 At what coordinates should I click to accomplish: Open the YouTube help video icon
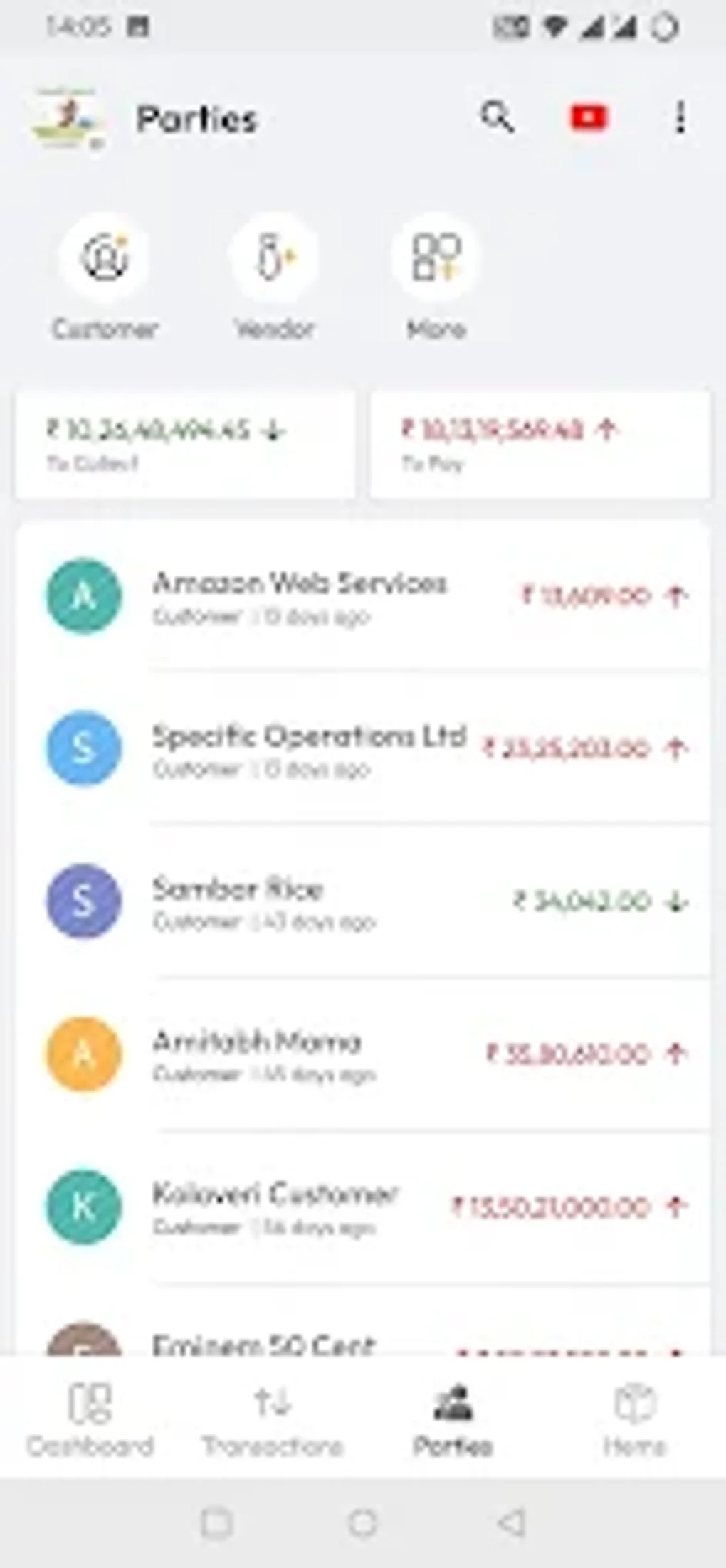[x=589, y=119]
